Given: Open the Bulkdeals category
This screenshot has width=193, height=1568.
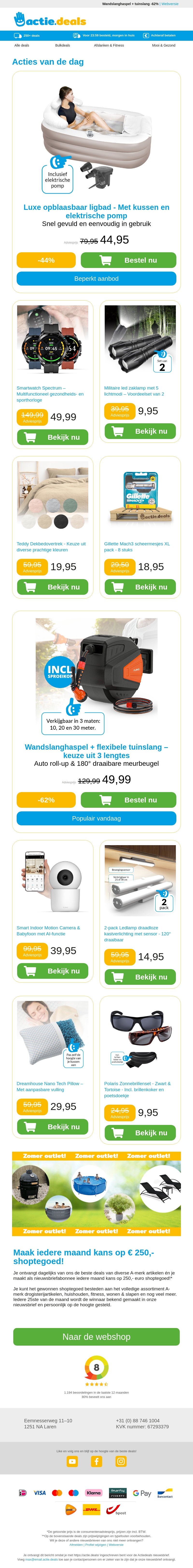Looking at the screenshot, I should [x=62, y=45].
